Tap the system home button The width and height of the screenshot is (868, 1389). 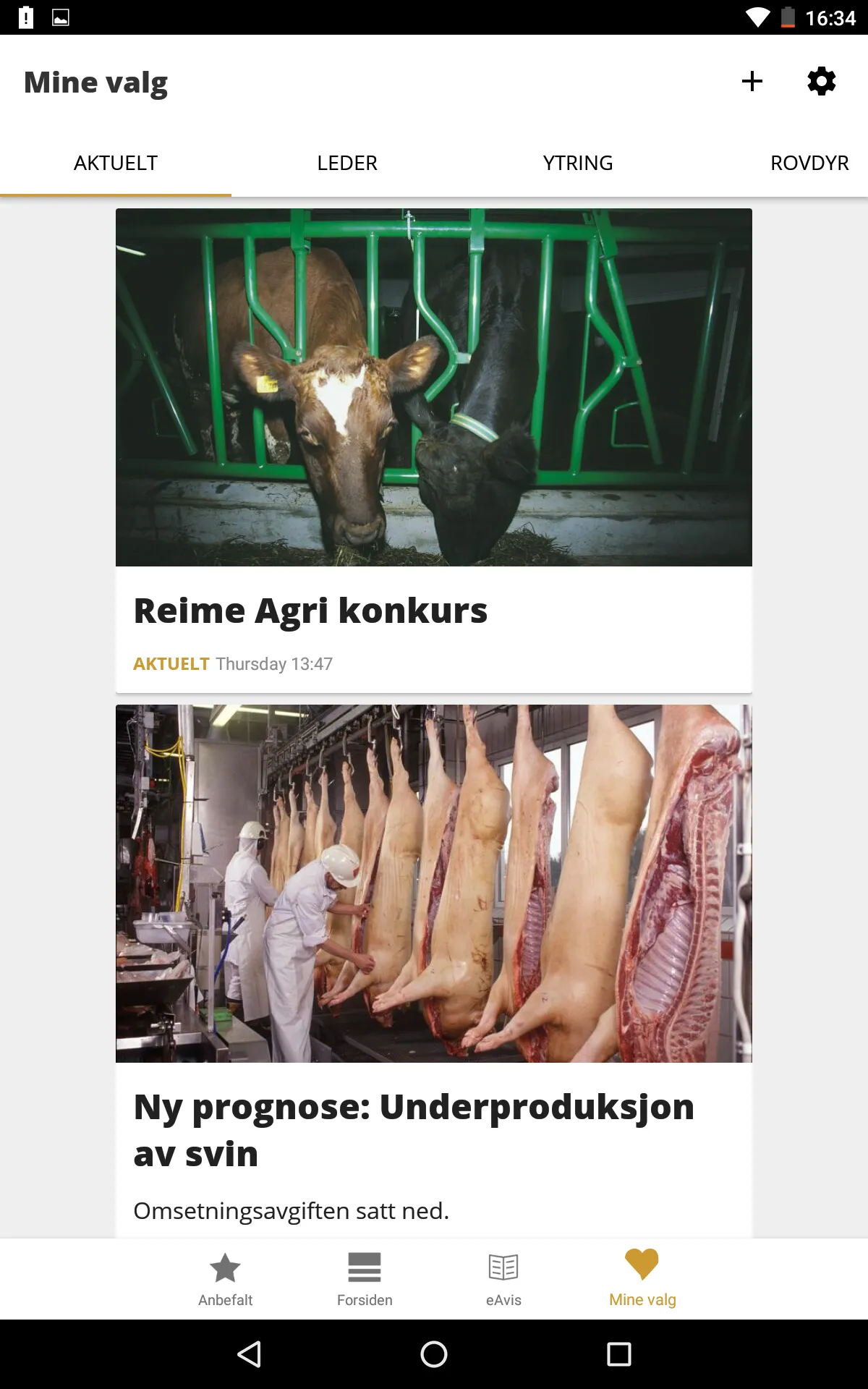point(434,1354)
